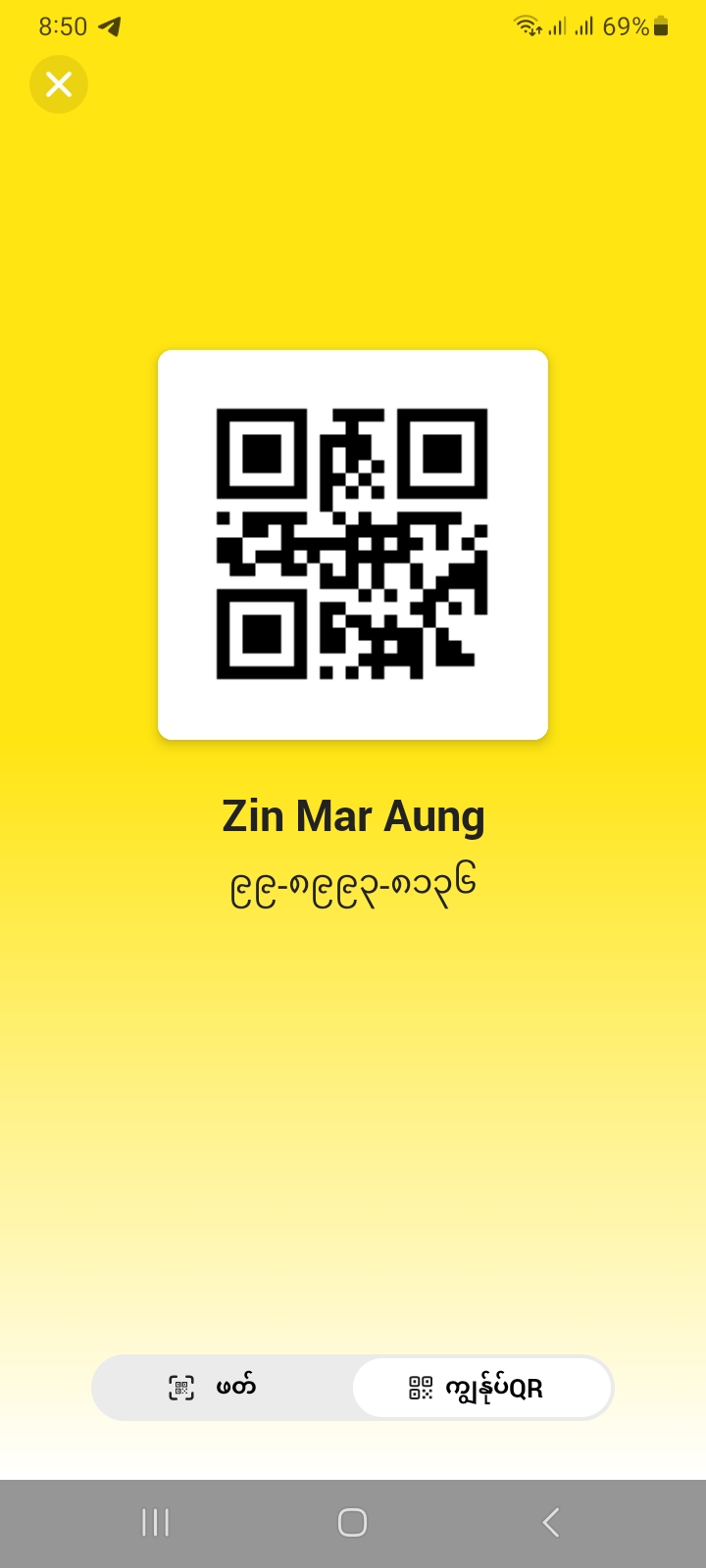The width and height of the screenshot is (706, 1568).
Task: Open recent apps from the navigation bar
Action: 156,1522
